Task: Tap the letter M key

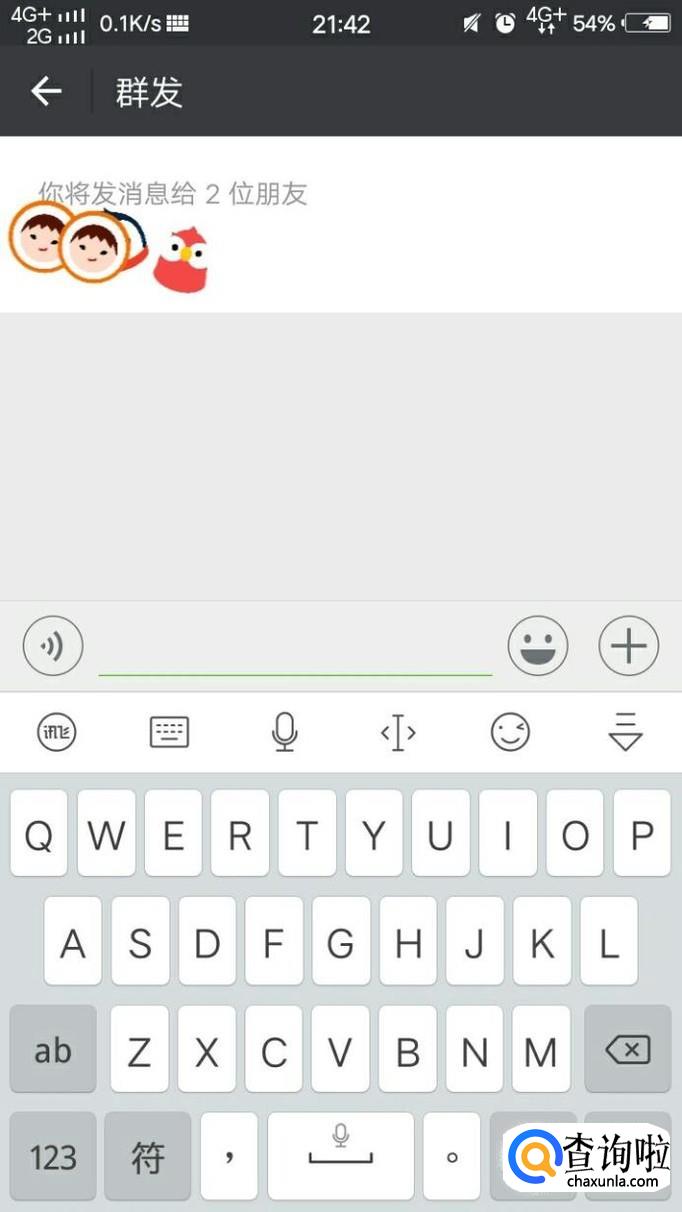Action: [541, 1050]
